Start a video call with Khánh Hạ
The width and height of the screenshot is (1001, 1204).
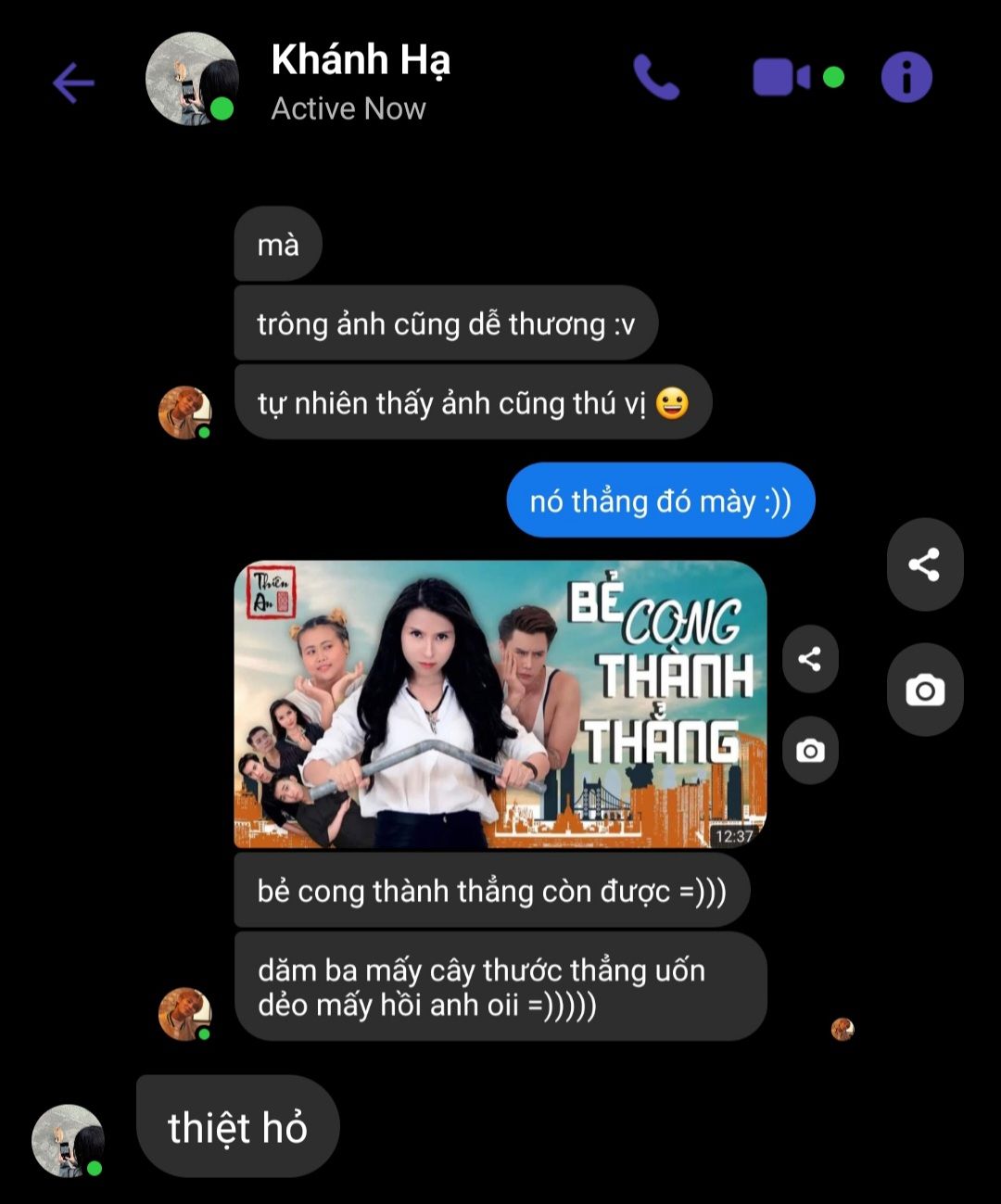(x=781, y=77)
